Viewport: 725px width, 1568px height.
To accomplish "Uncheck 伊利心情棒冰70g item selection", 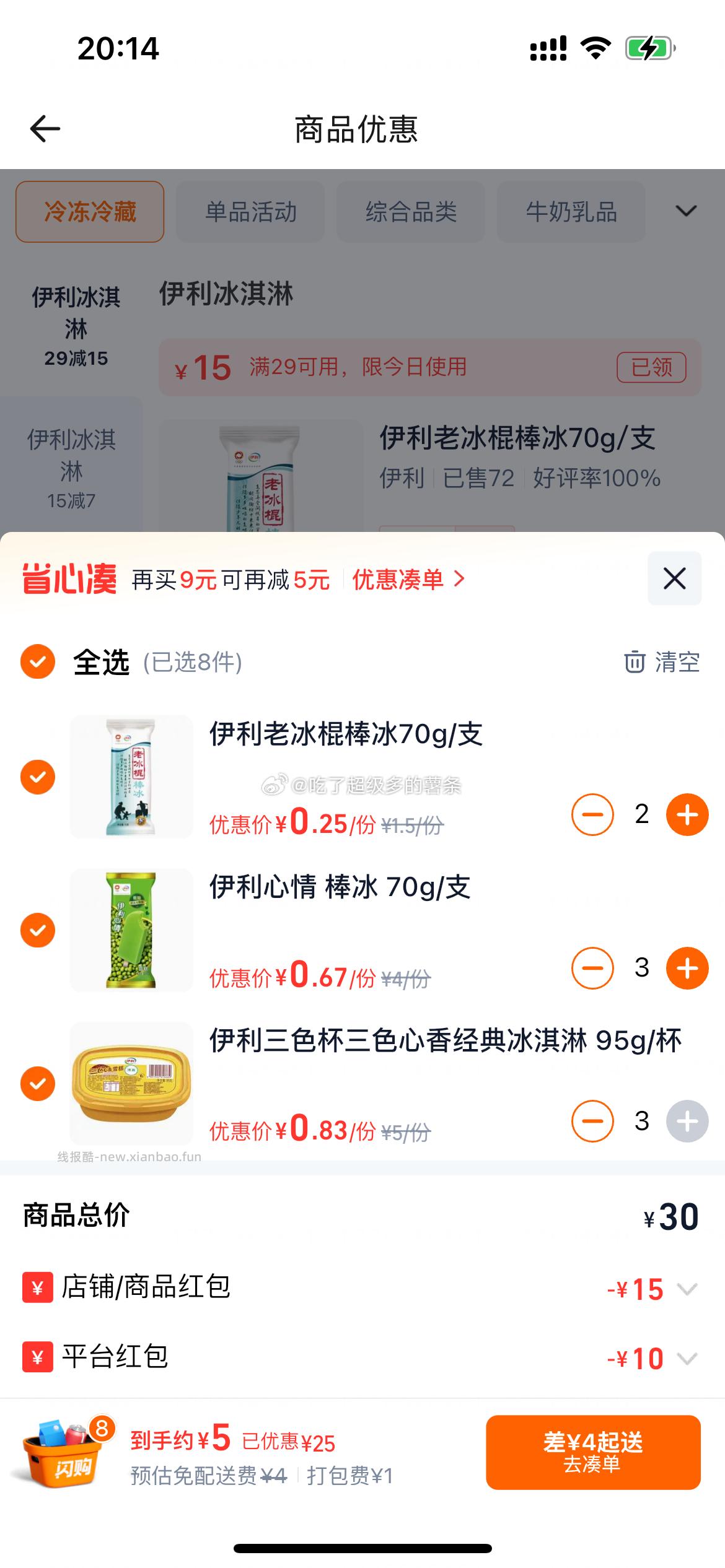I will (38, 929).
